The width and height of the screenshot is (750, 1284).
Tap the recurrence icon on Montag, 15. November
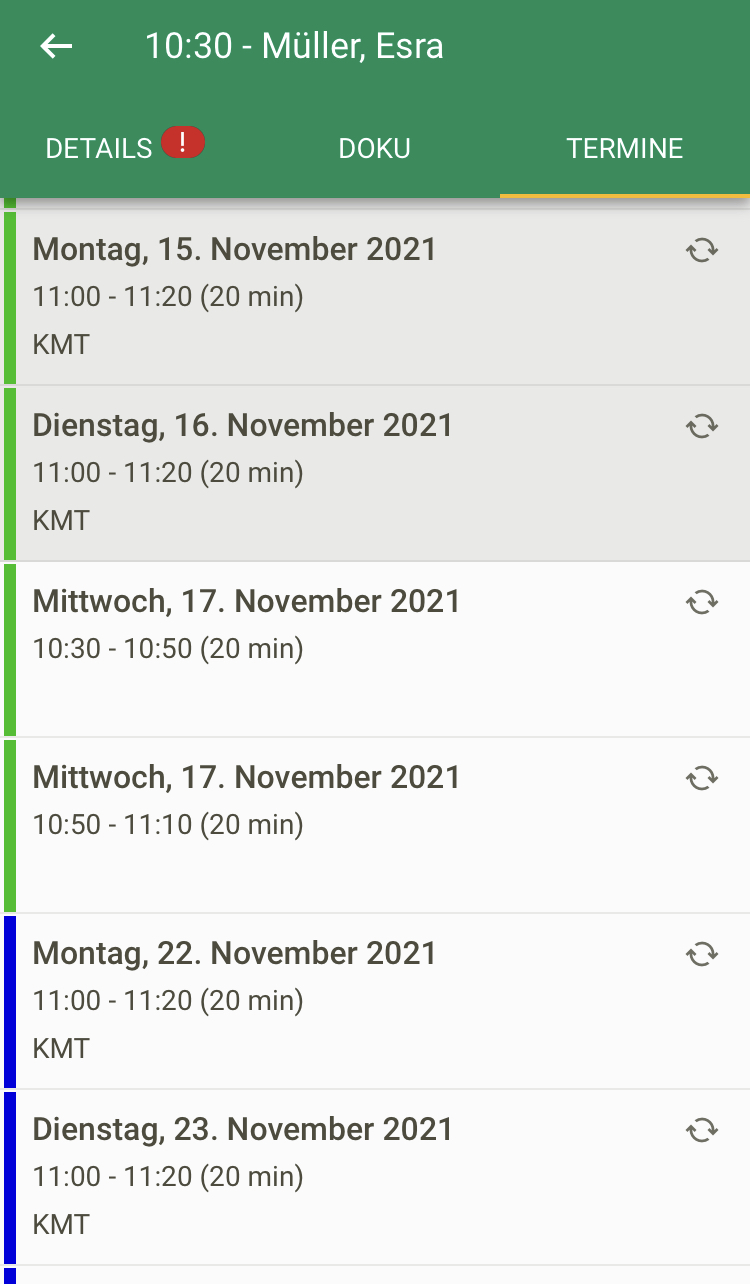pyautogui.click(x=702, y=250)
